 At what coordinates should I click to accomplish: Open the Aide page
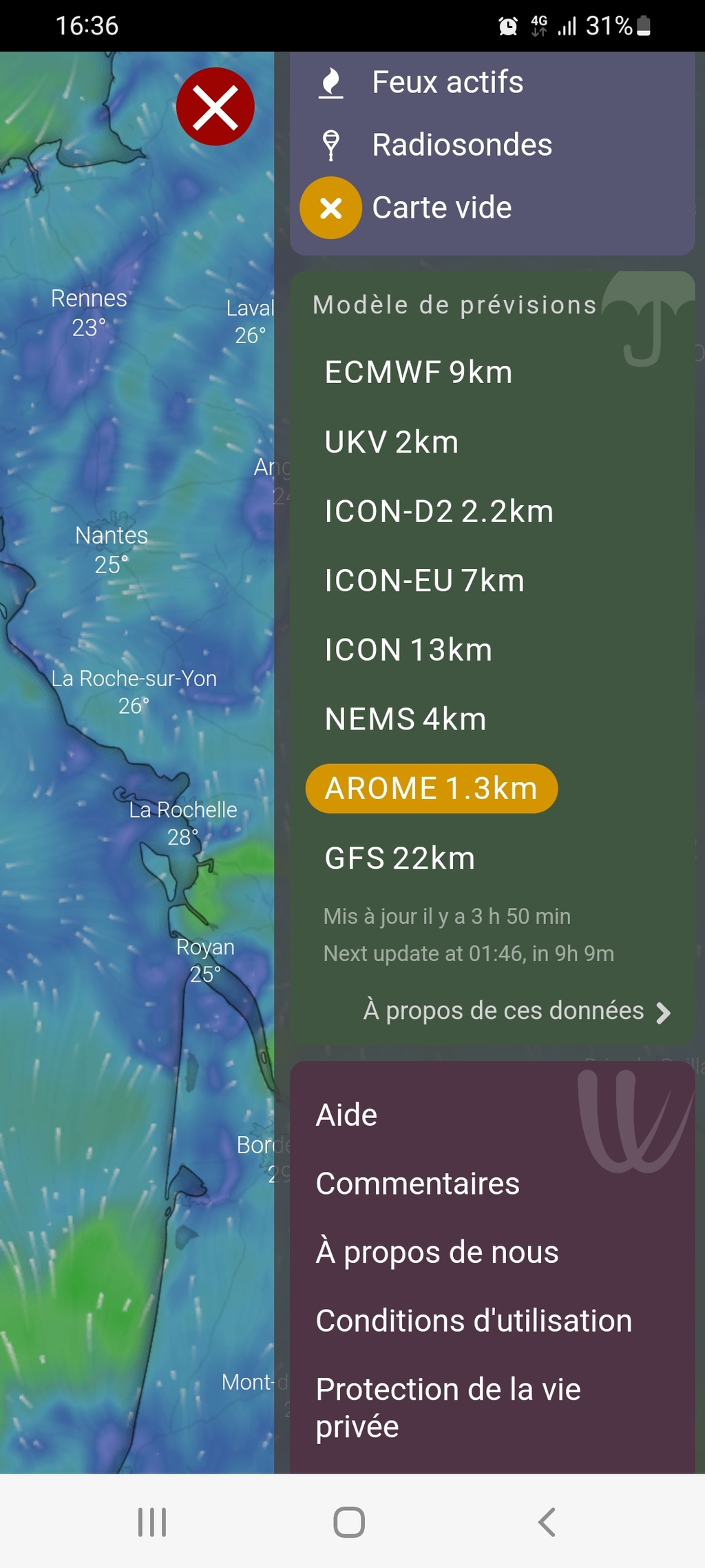[x=346, y=1115]
